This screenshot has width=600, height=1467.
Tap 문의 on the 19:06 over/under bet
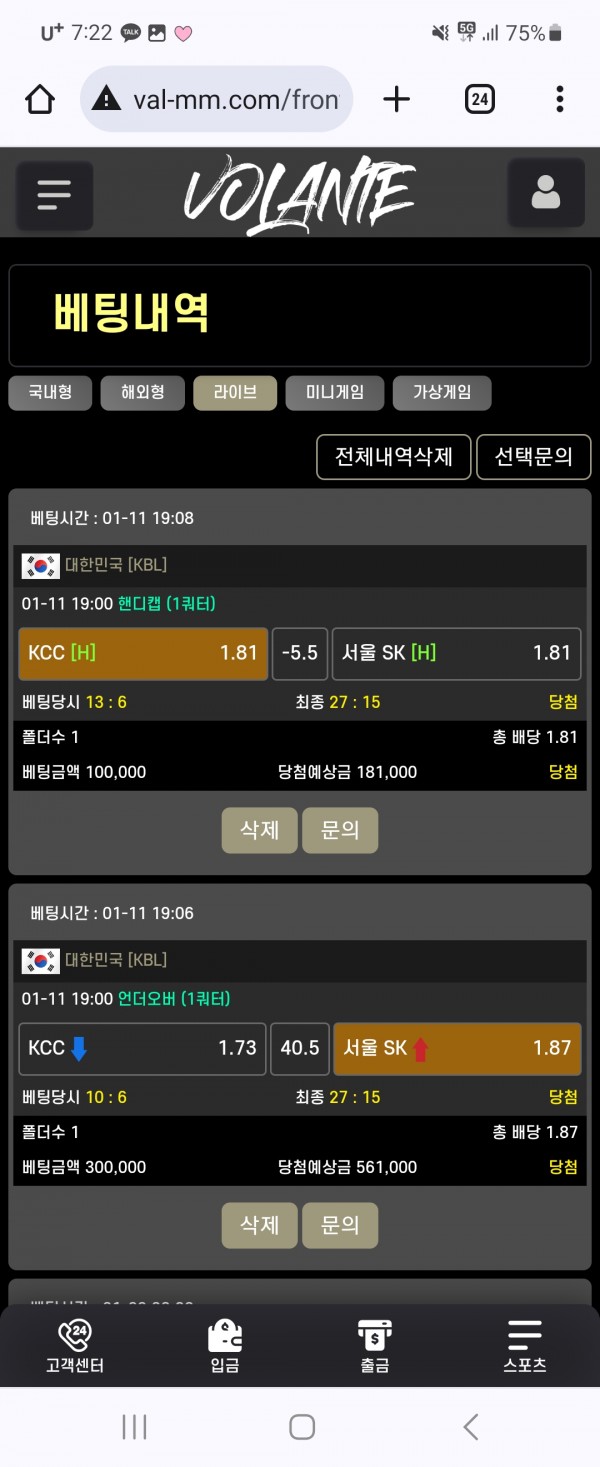340,1225
